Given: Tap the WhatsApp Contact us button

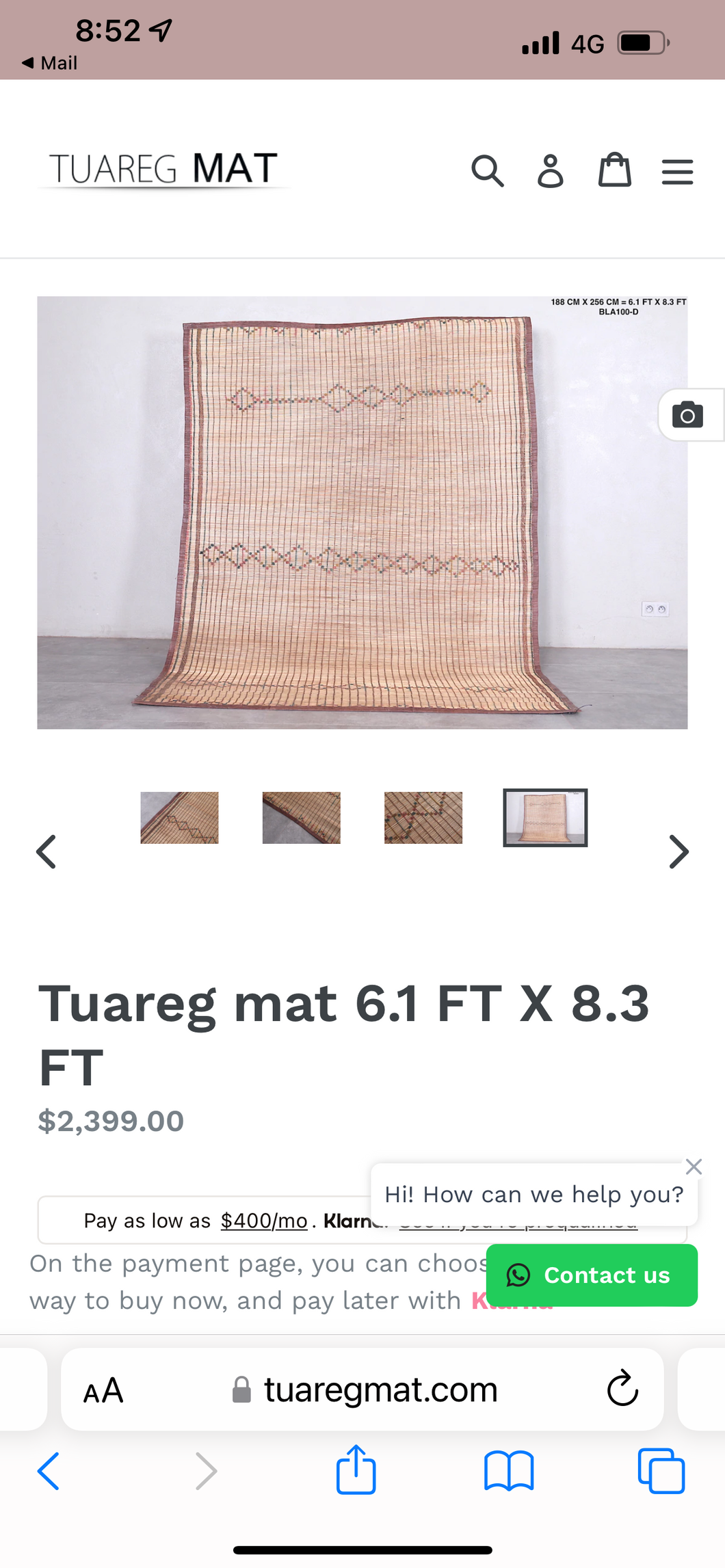Looking at the screenshot, I should point(592,1275).
